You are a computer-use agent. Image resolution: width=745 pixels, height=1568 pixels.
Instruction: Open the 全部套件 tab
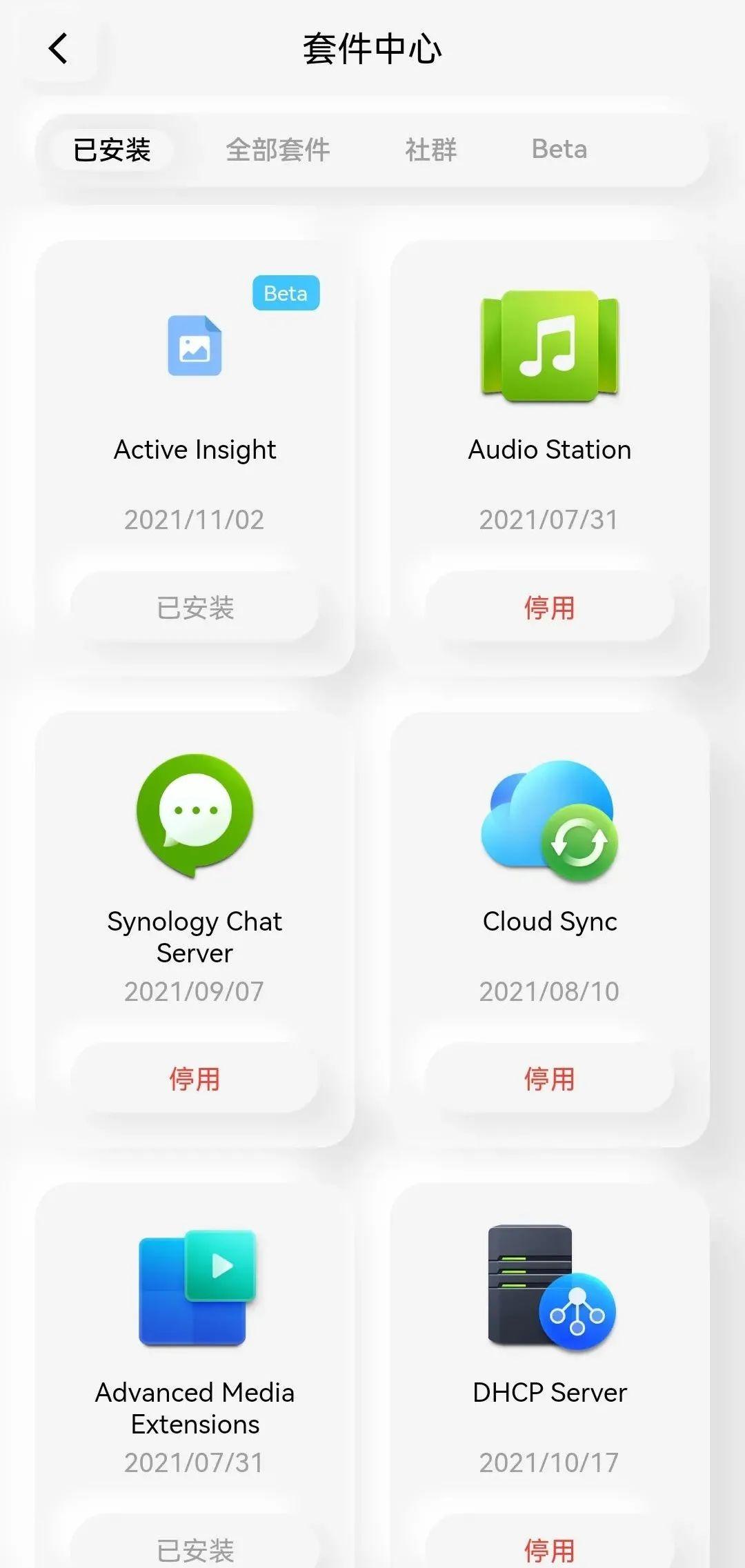[279, 149]
